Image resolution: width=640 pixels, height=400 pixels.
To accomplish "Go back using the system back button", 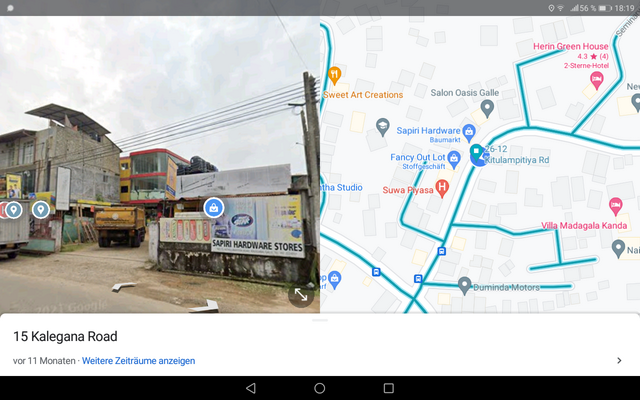I will coord(251,388).
